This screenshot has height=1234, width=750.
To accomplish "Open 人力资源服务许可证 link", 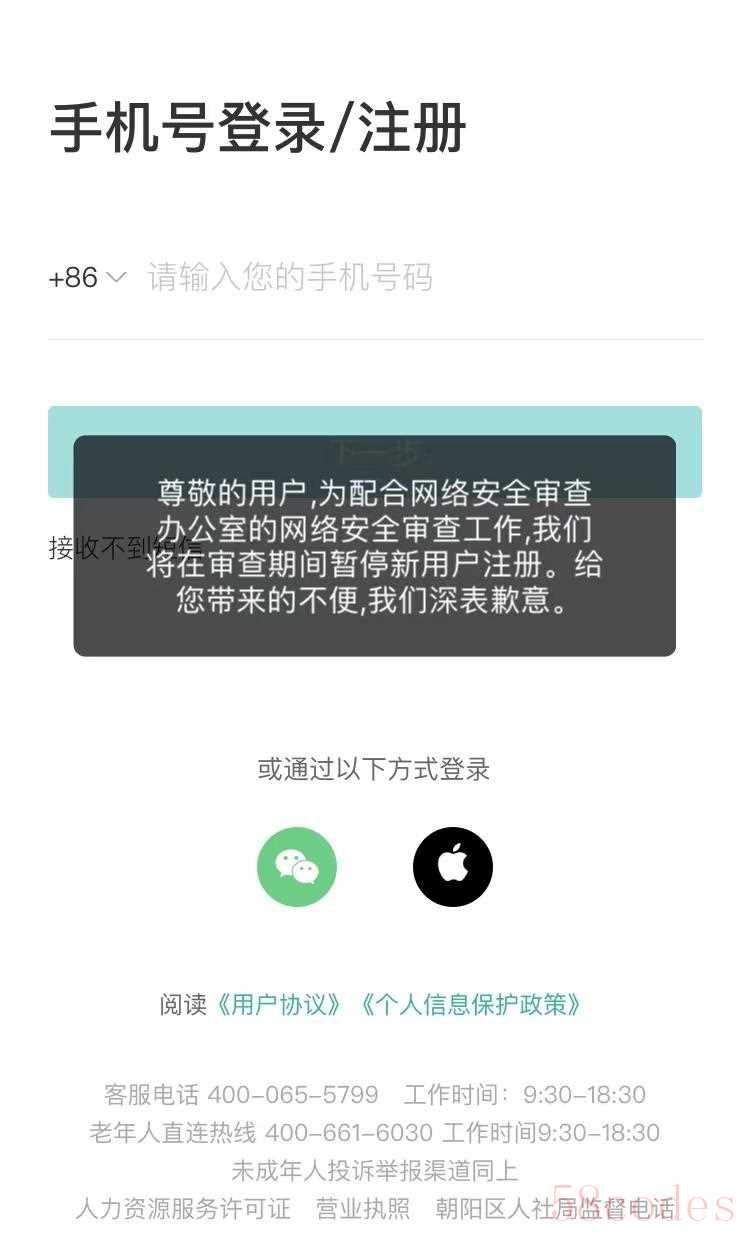I will (183, 1208).
